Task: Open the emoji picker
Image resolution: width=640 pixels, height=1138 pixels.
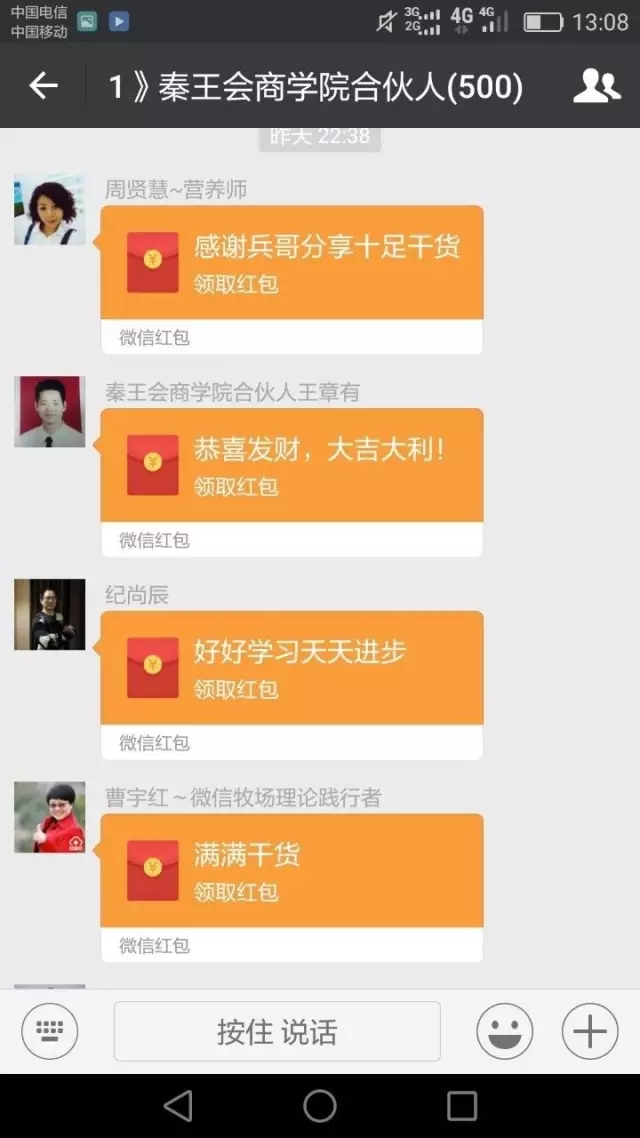Action: point(504,1031)
